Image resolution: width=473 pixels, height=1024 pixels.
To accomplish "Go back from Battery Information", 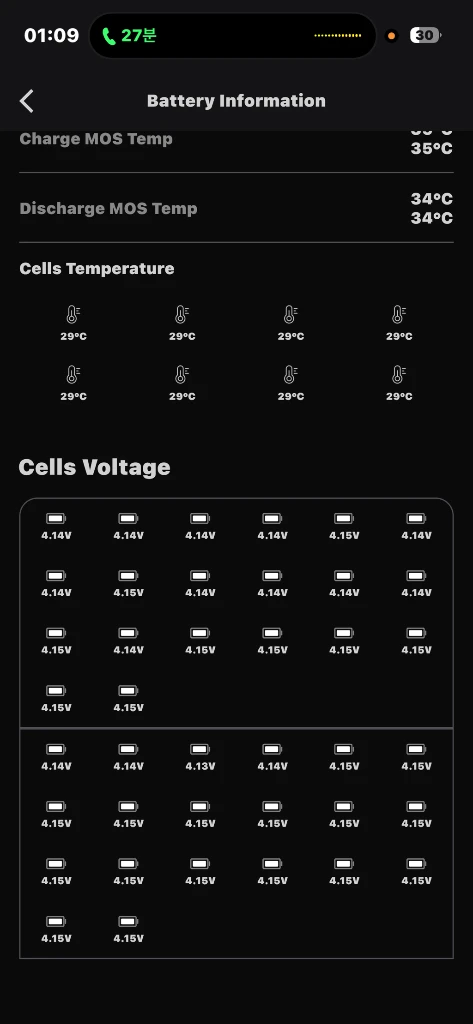I will (26, 101).
